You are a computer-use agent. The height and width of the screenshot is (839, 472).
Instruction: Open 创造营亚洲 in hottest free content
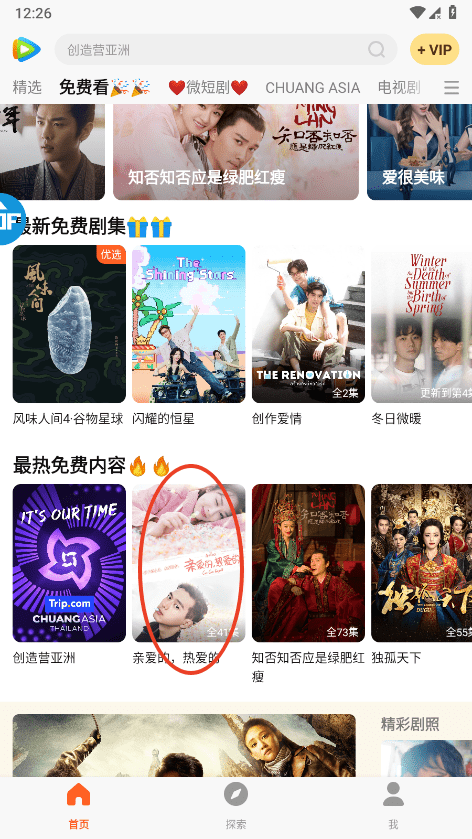coord(69,575)
